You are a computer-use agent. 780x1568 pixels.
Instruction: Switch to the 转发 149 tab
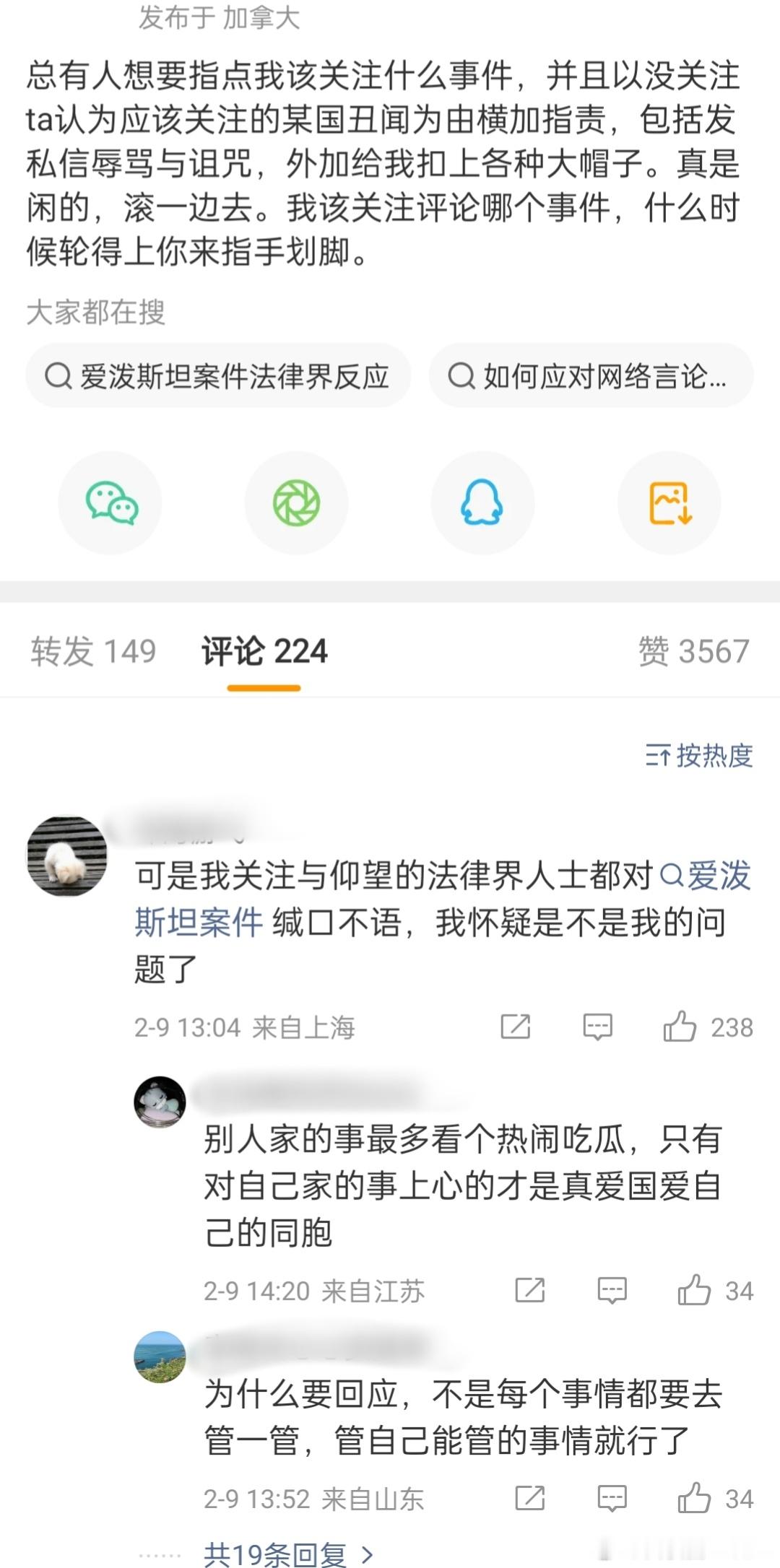coord(93,650)
